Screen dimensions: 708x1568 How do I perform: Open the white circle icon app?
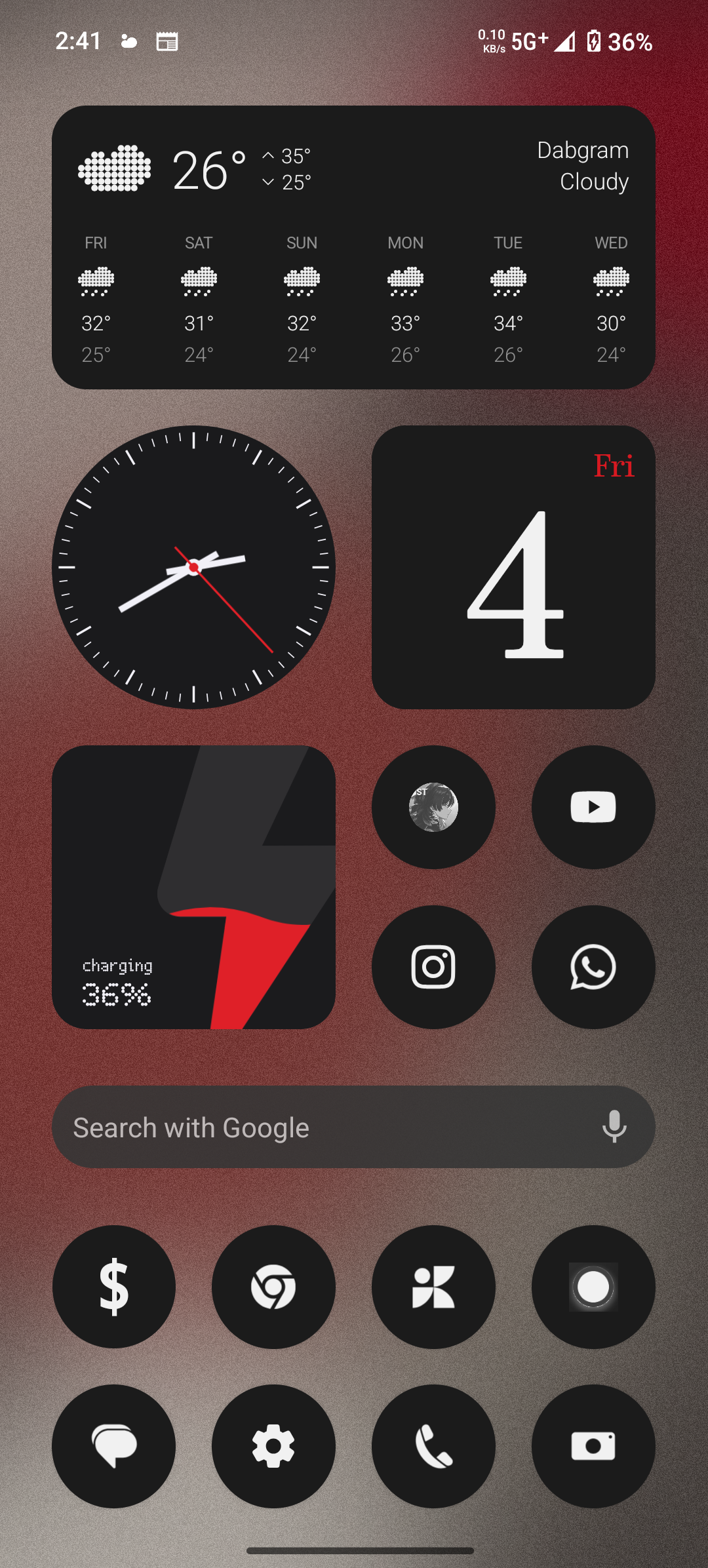pyautogui.click(x=593, y=1287)
